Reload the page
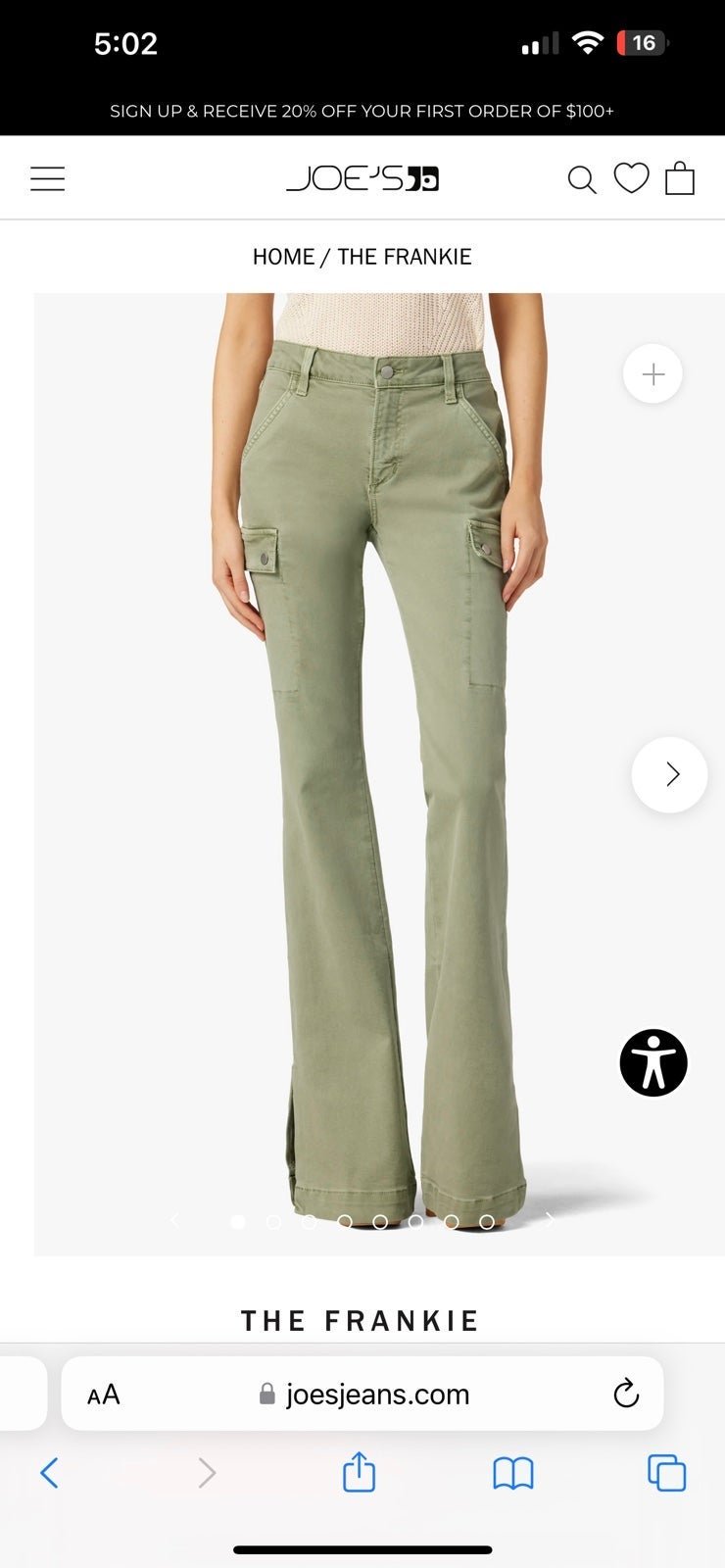Viewport: 725px width, 1568px height. click(625, 1394)
